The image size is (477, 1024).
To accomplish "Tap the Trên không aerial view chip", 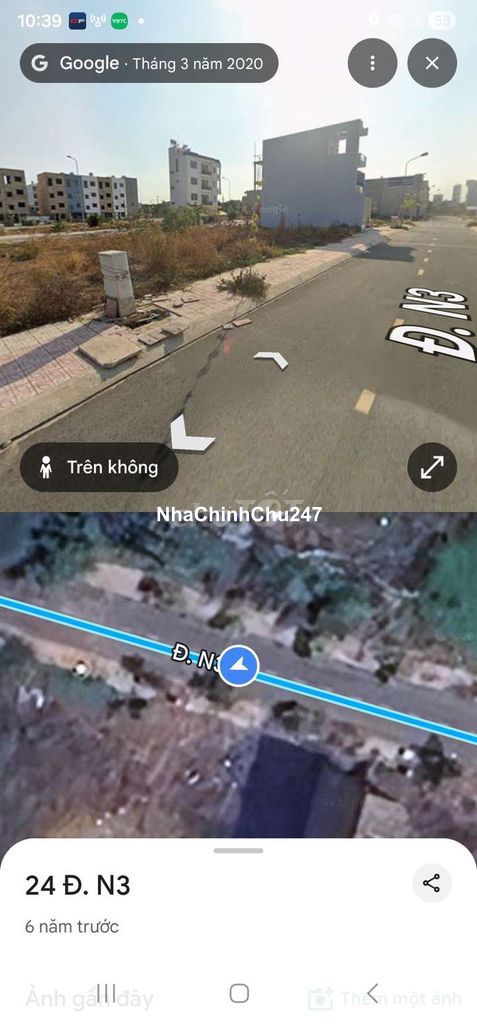I will click(99, 467).
